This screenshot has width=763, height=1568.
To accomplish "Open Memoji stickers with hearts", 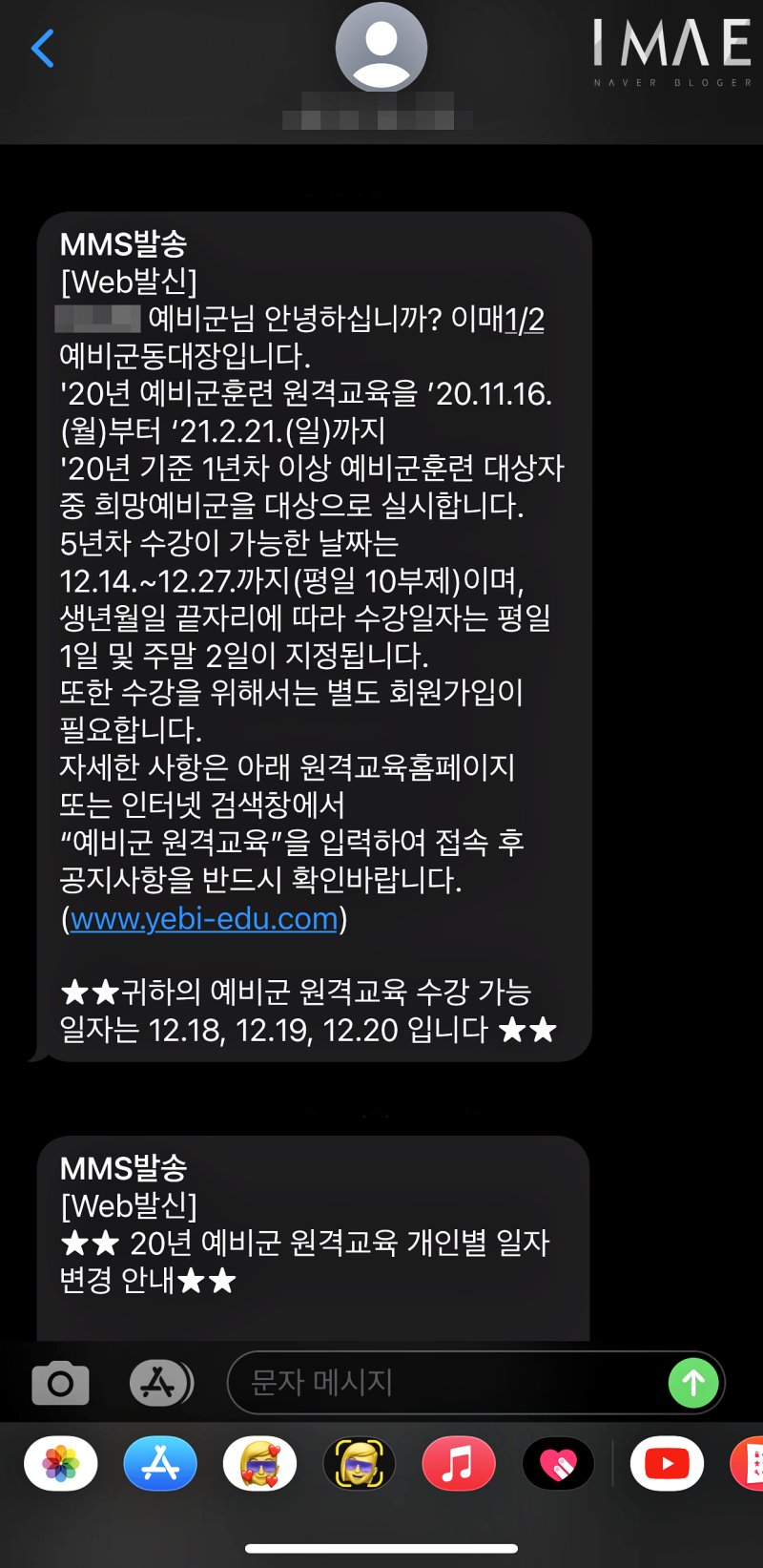I will pos(259,1463).
